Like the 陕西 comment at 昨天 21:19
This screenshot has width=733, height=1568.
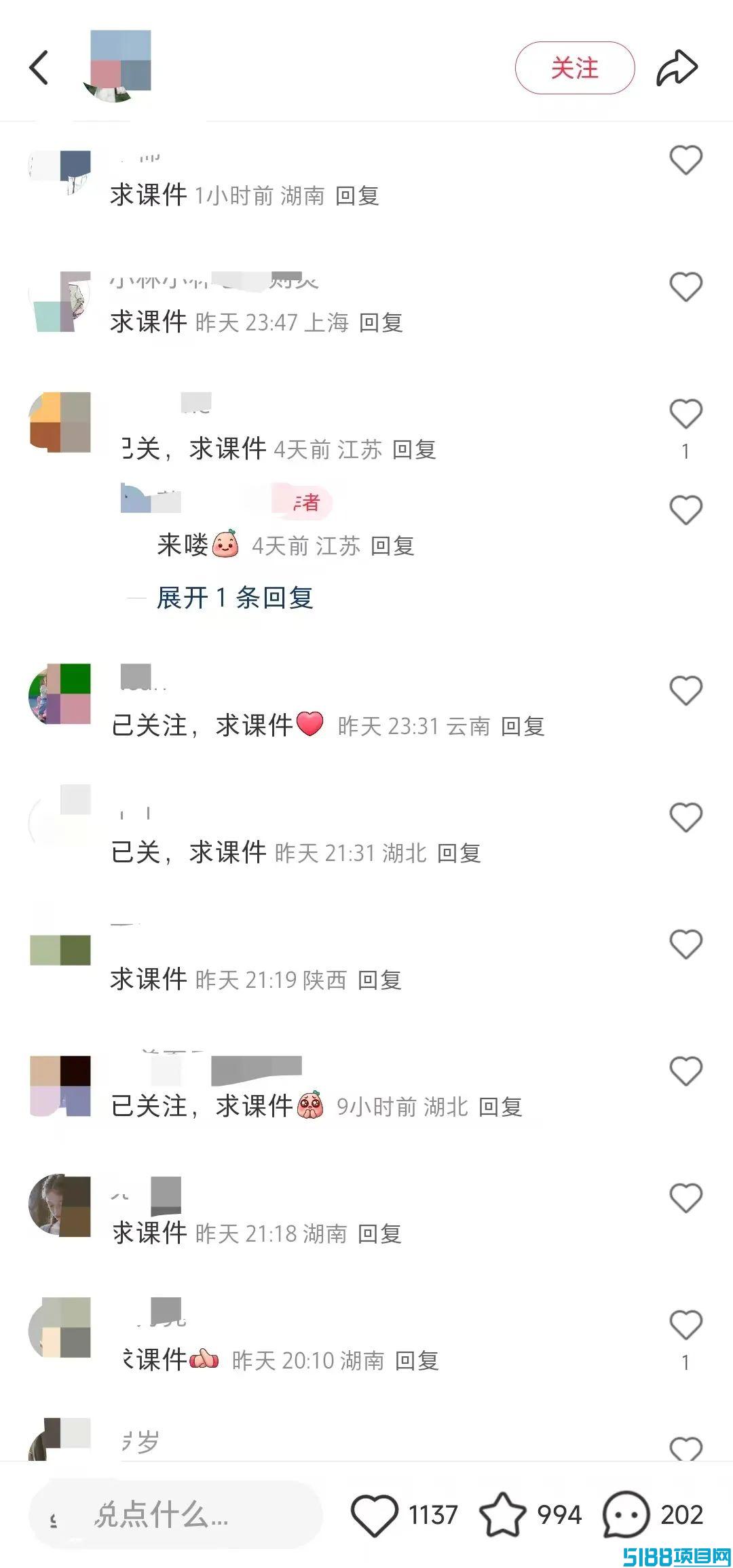[x=685, y=944]
